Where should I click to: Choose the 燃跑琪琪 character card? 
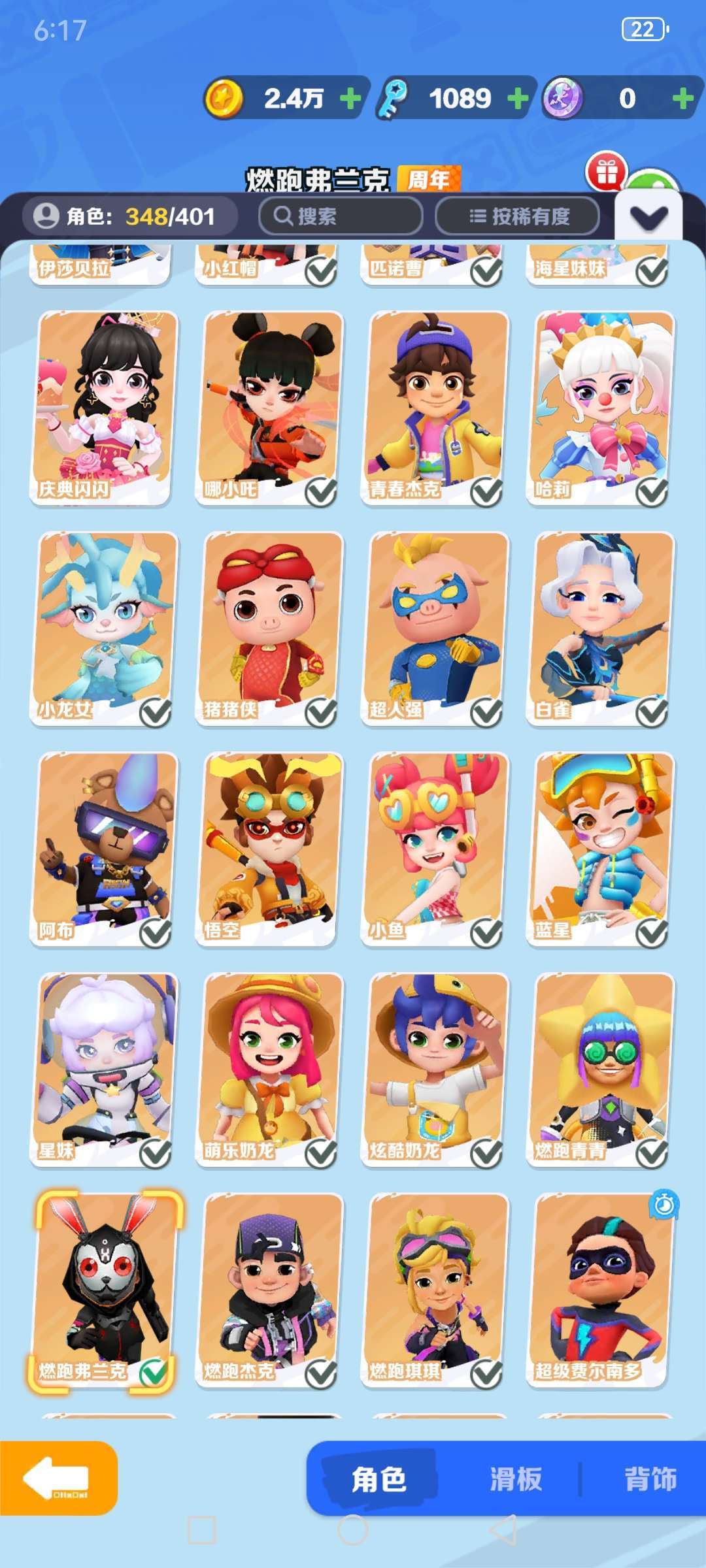tap(435, 1288)
